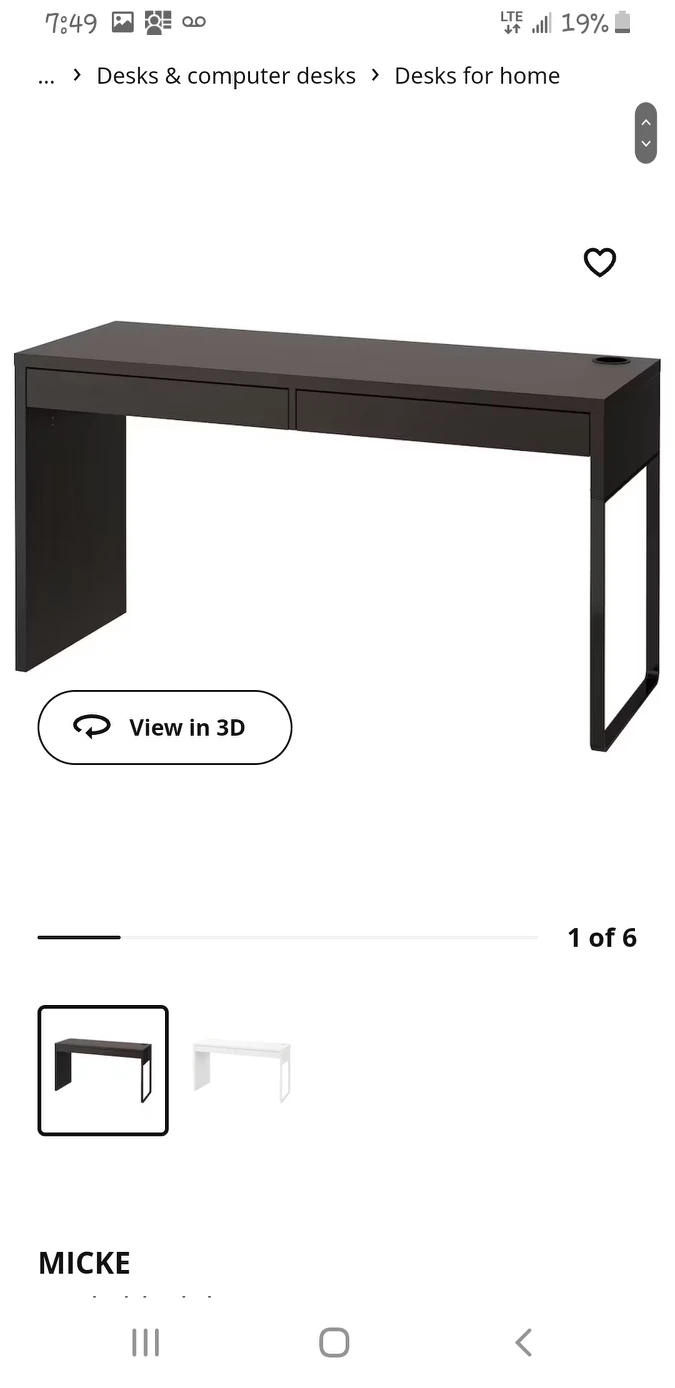Select the white desk thumbnail

click(242, 1071)
